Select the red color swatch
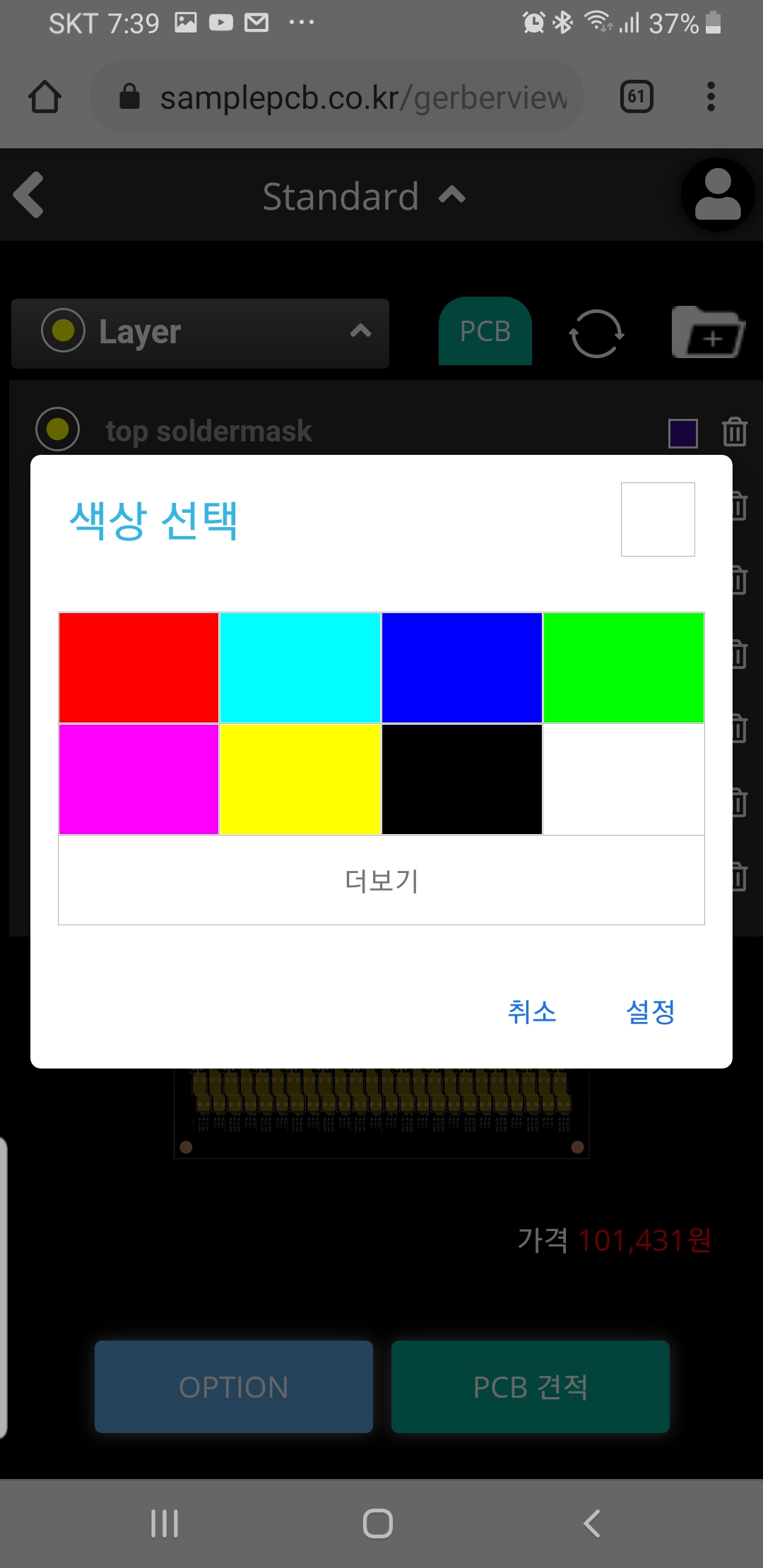The width and height of the screenshot is (763, 1568). (138, 667)
